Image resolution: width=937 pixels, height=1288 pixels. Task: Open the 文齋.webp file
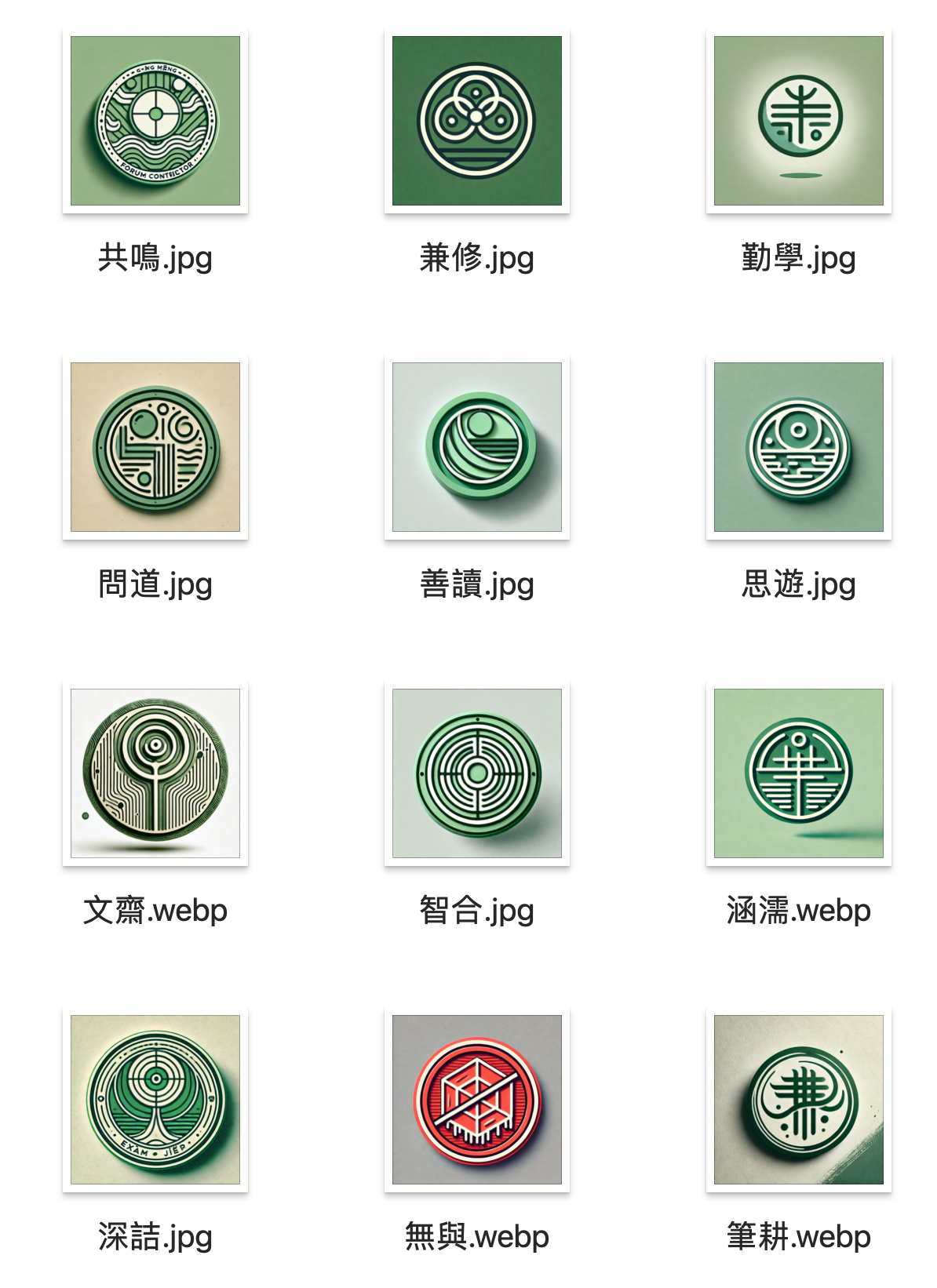tap(155, 773)
